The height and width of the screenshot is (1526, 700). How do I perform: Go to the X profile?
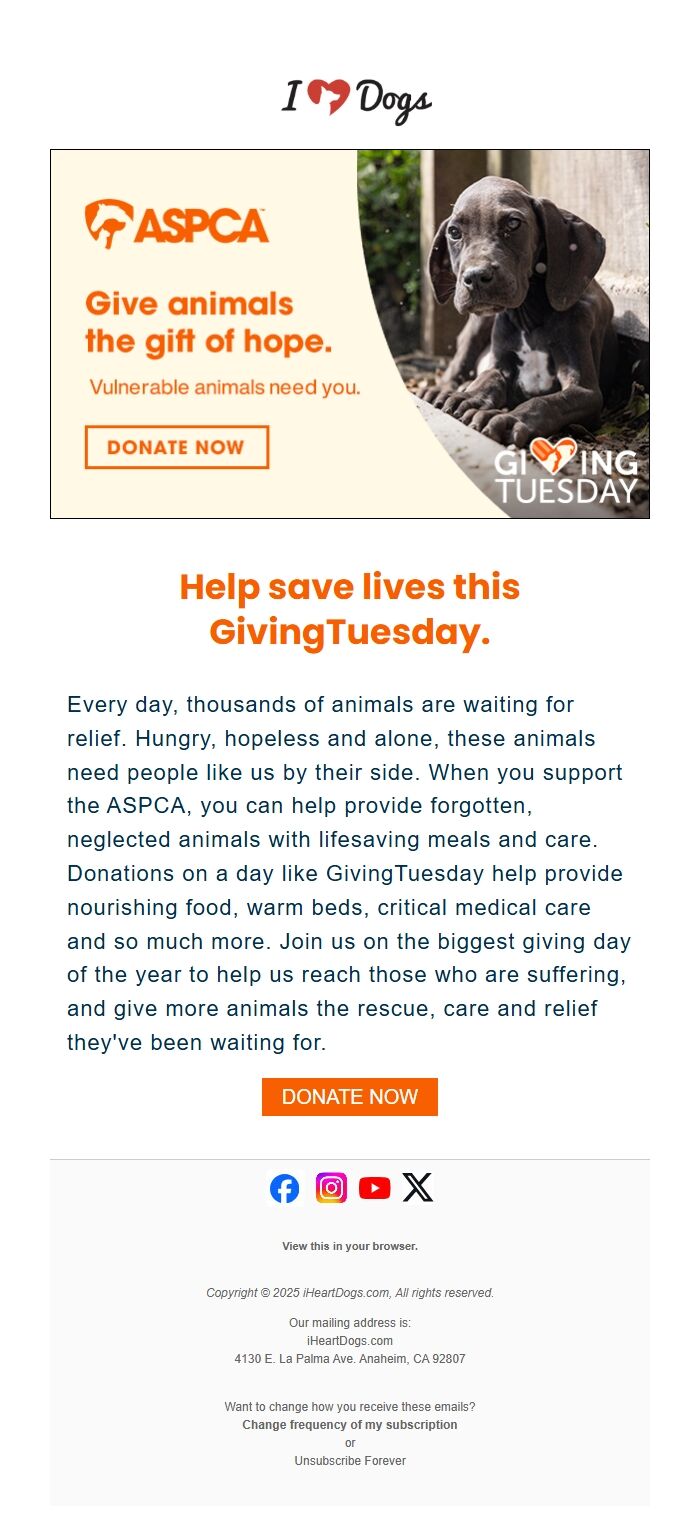coord(418,1188)
